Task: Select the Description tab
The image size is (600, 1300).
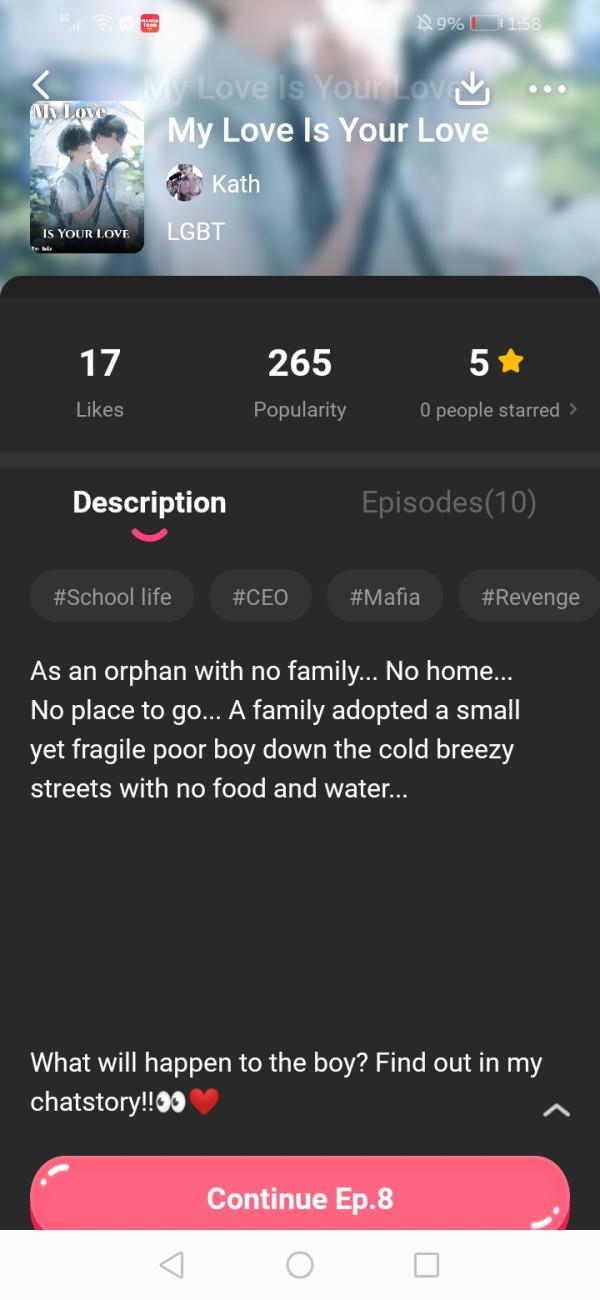Action: (149, 503)
